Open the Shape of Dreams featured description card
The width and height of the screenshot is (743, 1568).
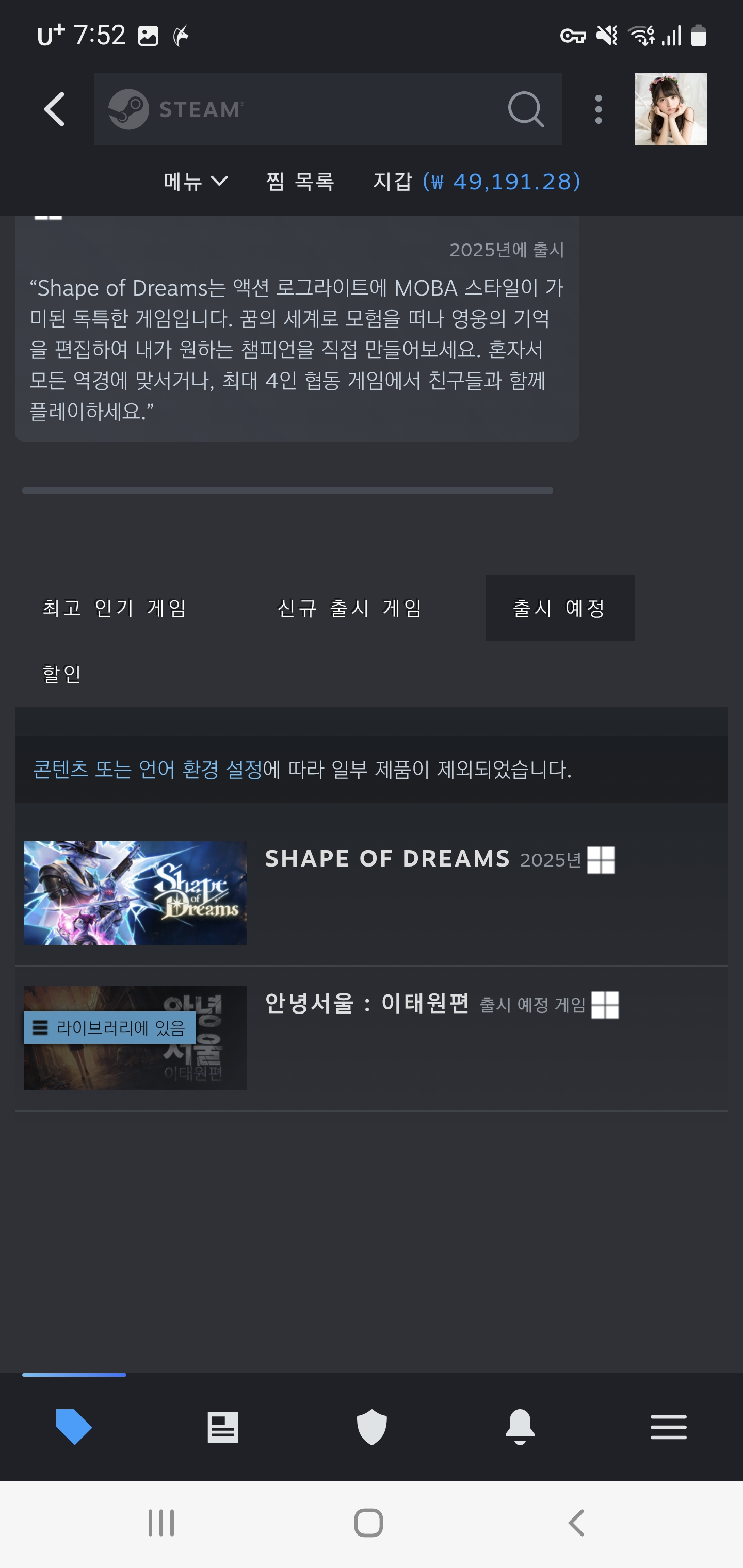pos(297,329)
